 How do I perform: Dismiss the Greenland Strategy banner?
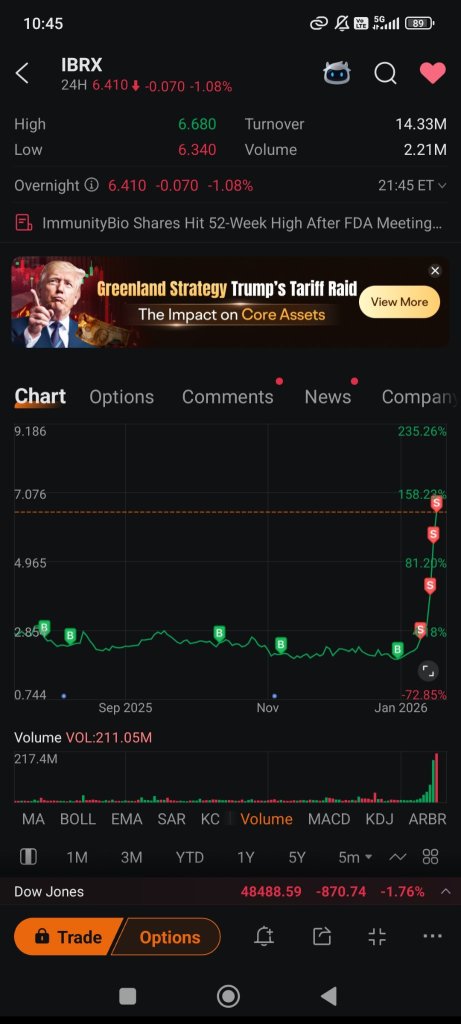click(x=435, y=270)
